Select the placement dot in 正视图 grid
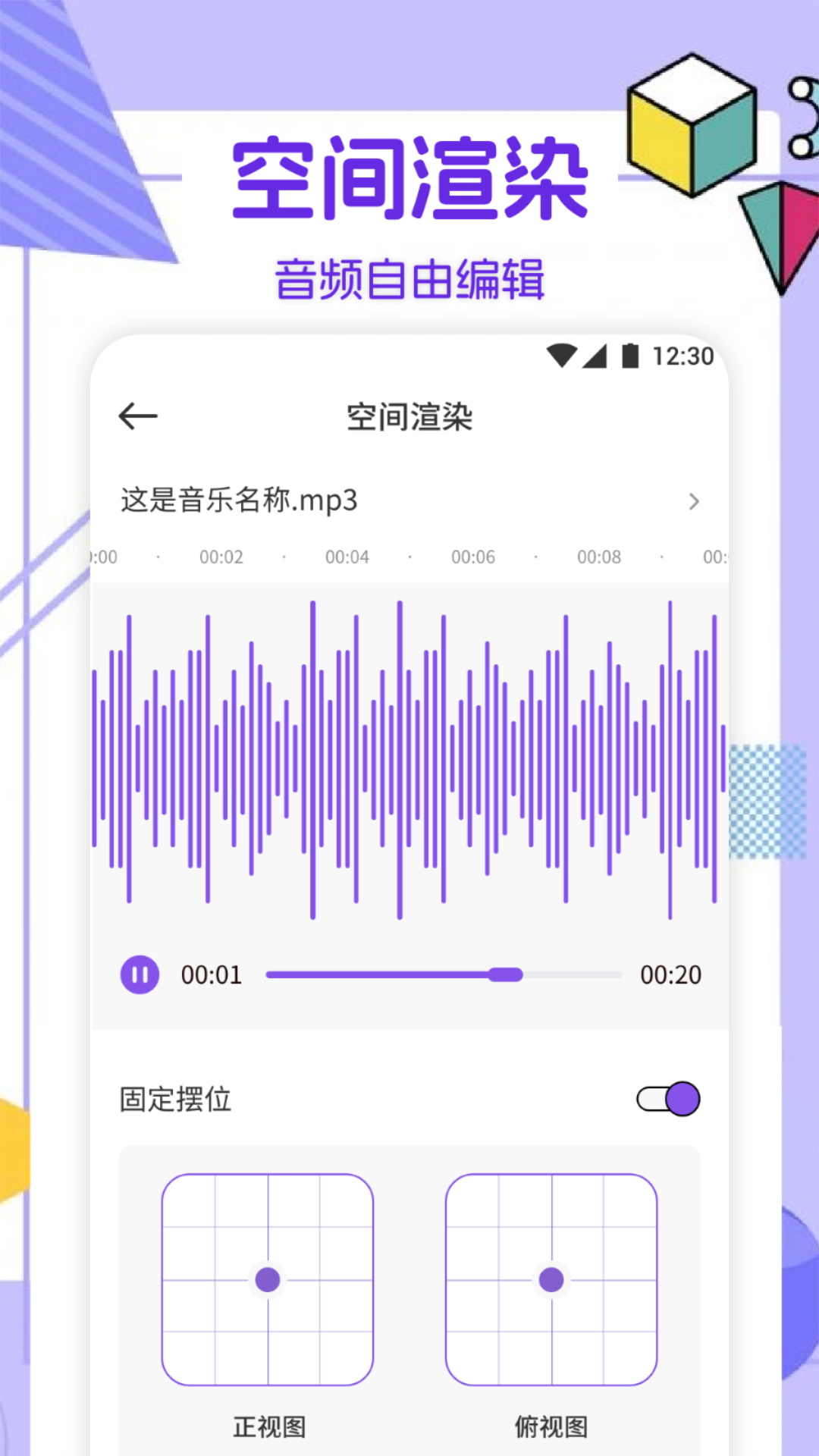819x1456 pixels. tap(267, 1280)
